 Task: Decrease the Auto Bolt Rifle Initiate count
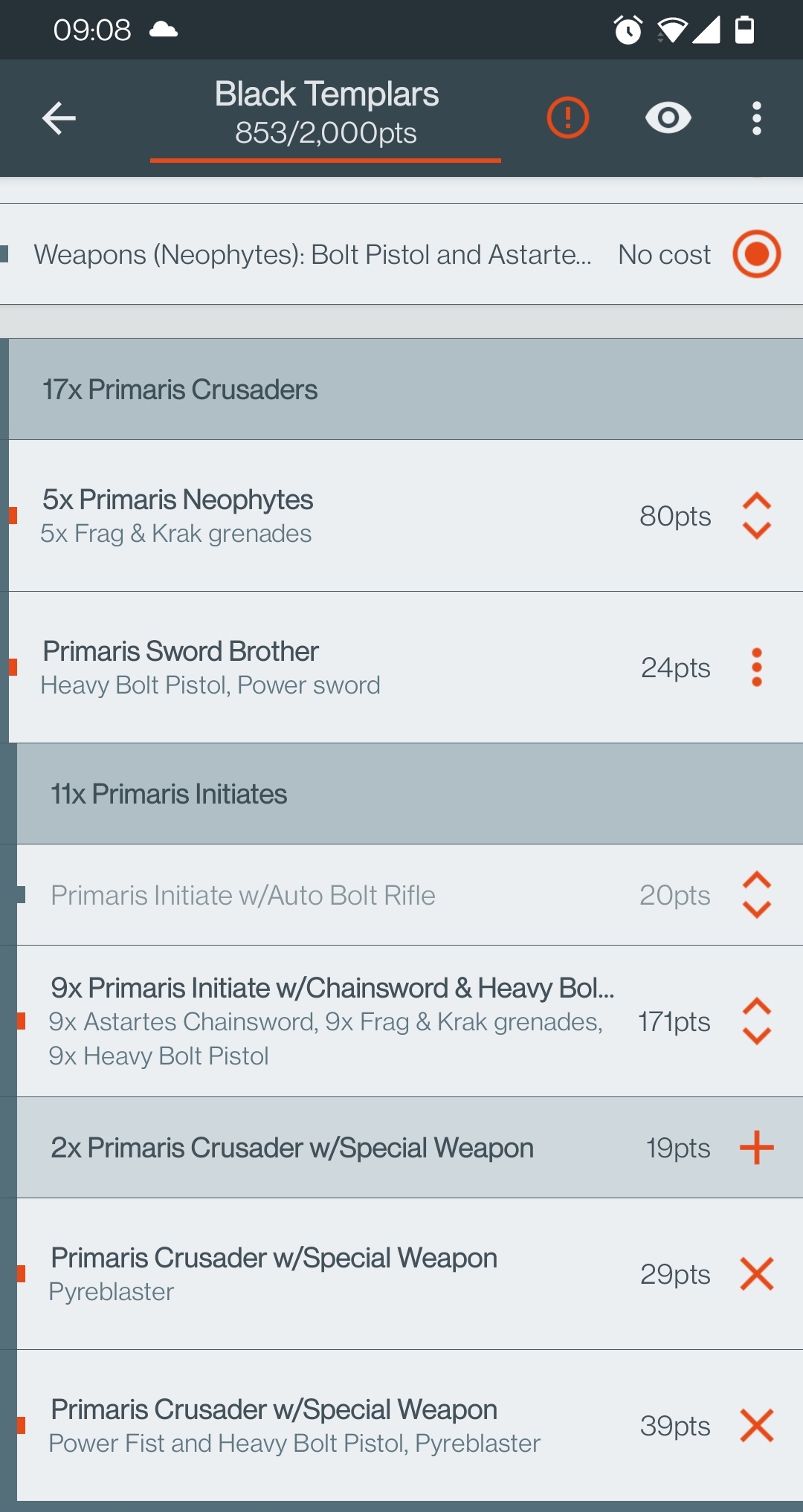click(x=756, y=910)
